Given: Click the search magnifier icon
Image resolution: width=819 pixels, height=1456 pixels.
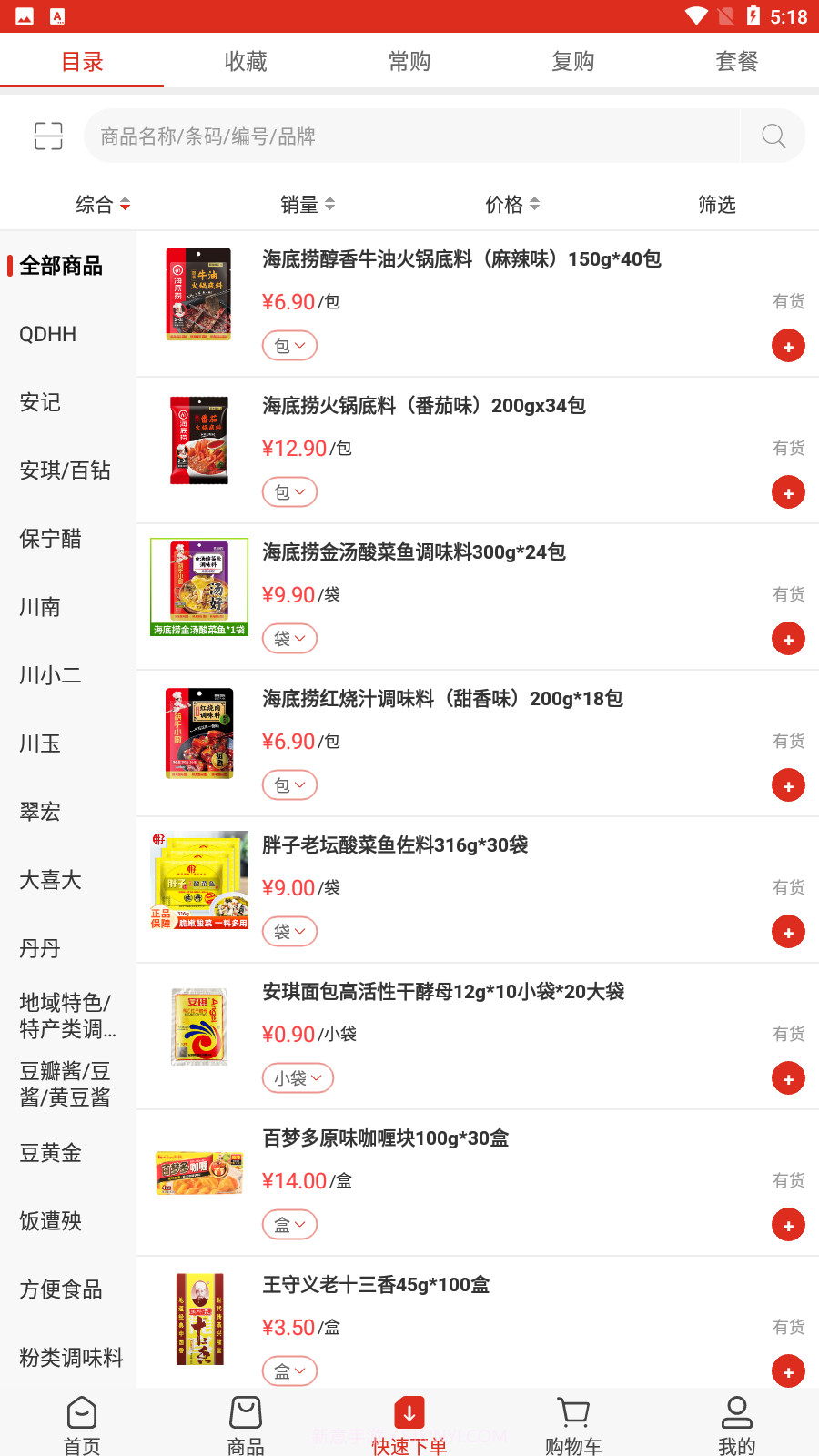Looking at the screenshot, I should [x=772, y=136].
